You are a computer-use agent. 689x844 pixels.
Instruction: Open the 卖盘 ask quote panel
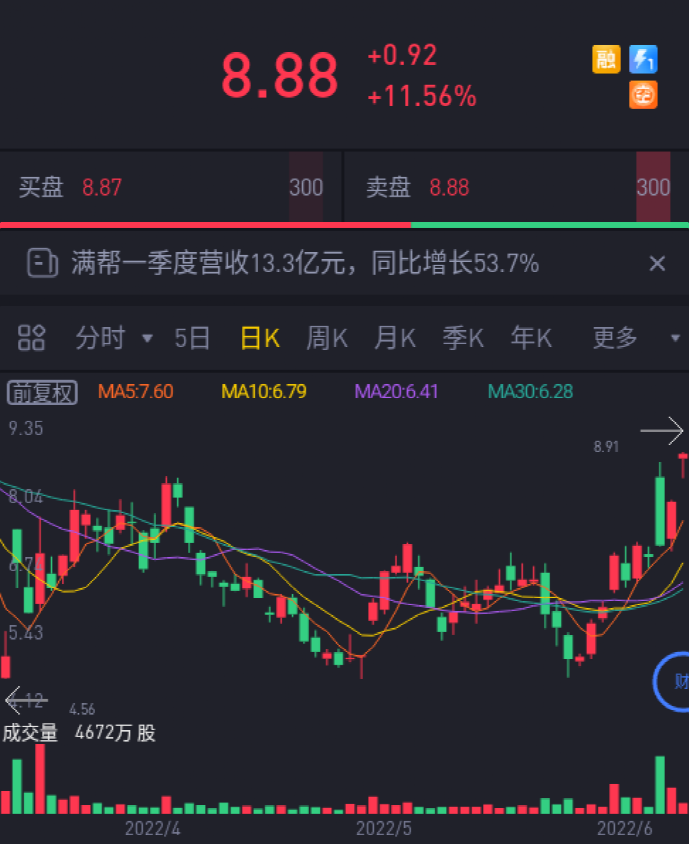pos(515,187)
